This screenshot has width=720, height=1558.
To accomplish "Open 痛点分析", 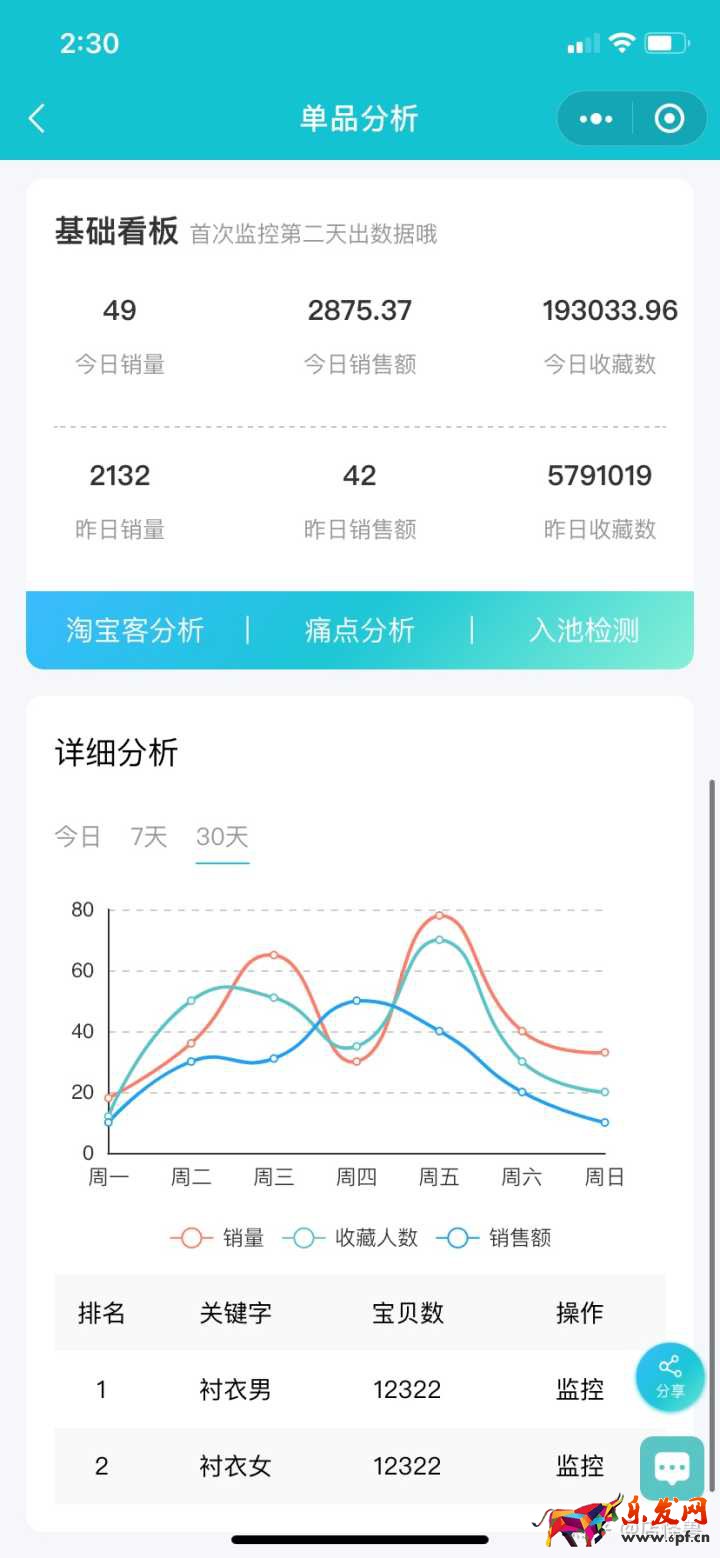I will (x=359, y=630).
